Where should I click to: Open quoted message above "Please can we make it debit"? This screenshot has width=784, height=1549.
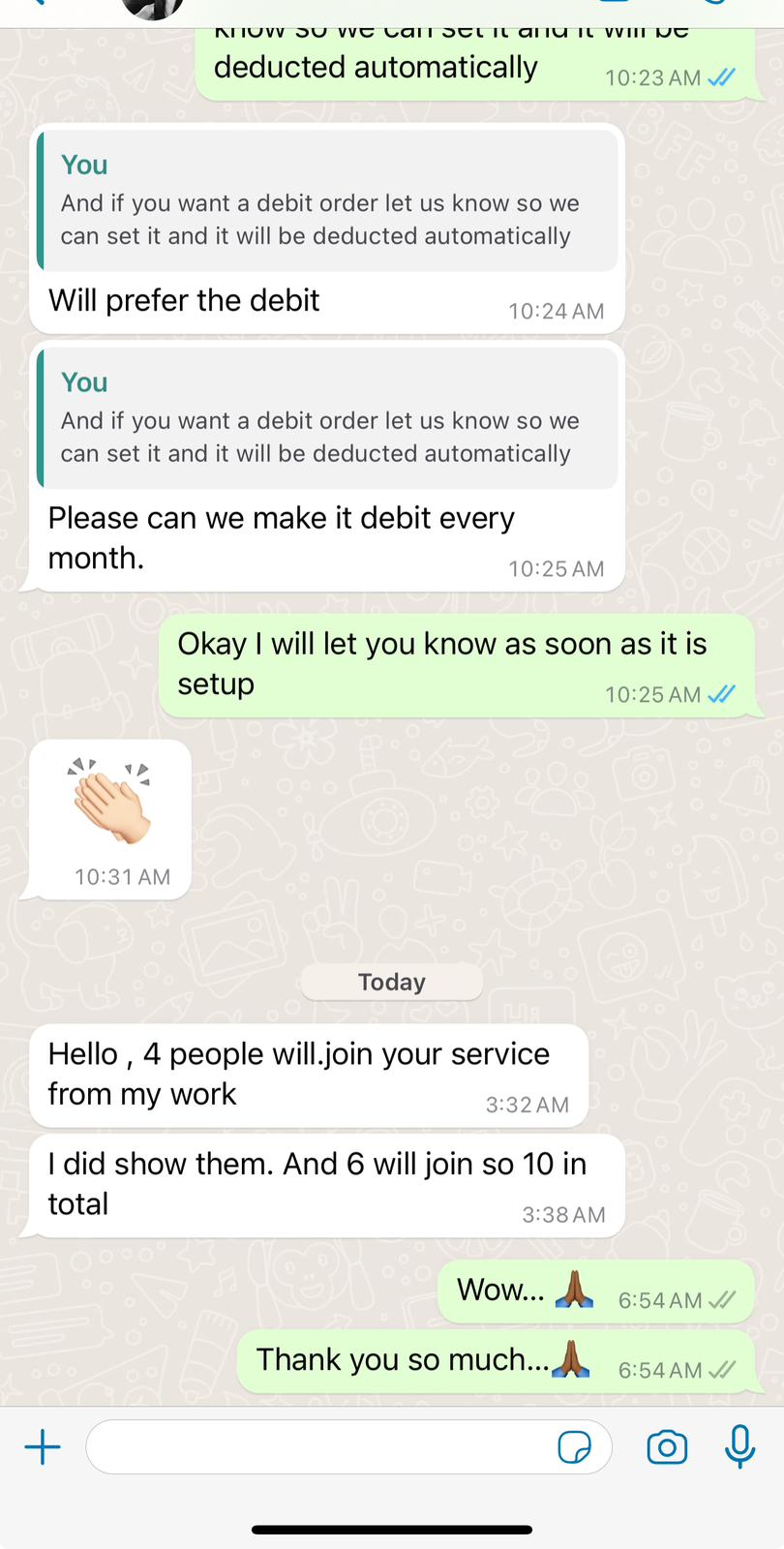tap(327, 419)
